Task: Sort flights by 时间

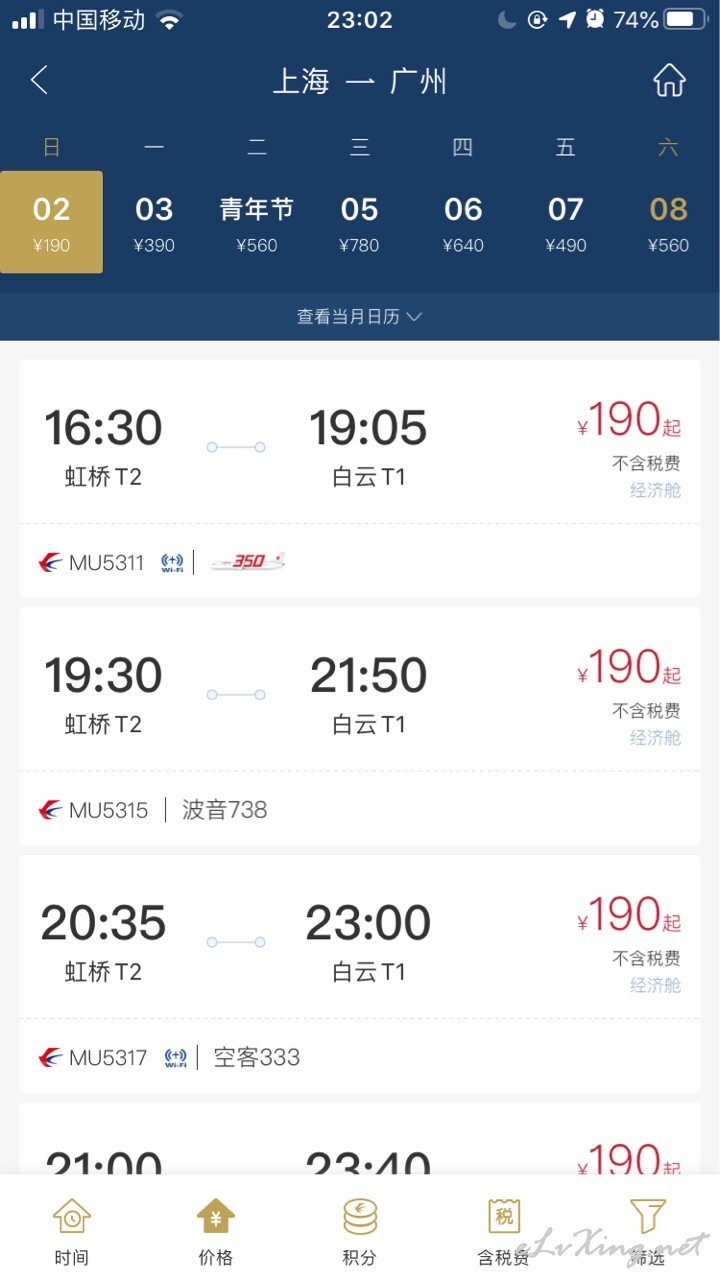Action: point(72,1230)
